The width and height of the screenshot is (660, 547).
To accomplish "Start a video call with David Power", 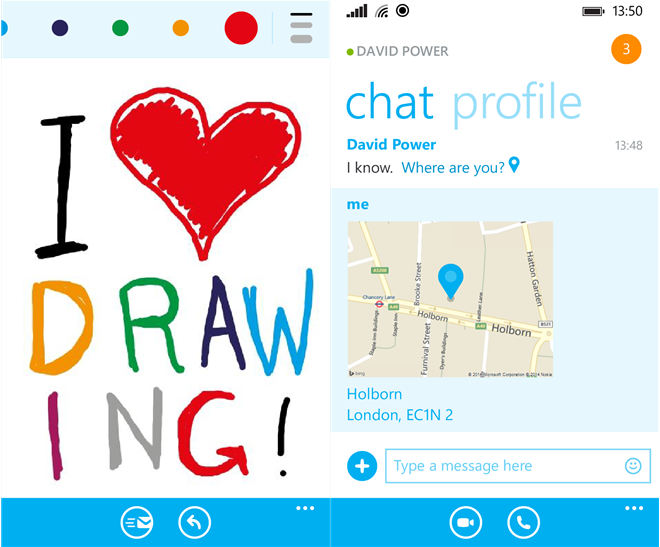I will (x=465, y=522).
